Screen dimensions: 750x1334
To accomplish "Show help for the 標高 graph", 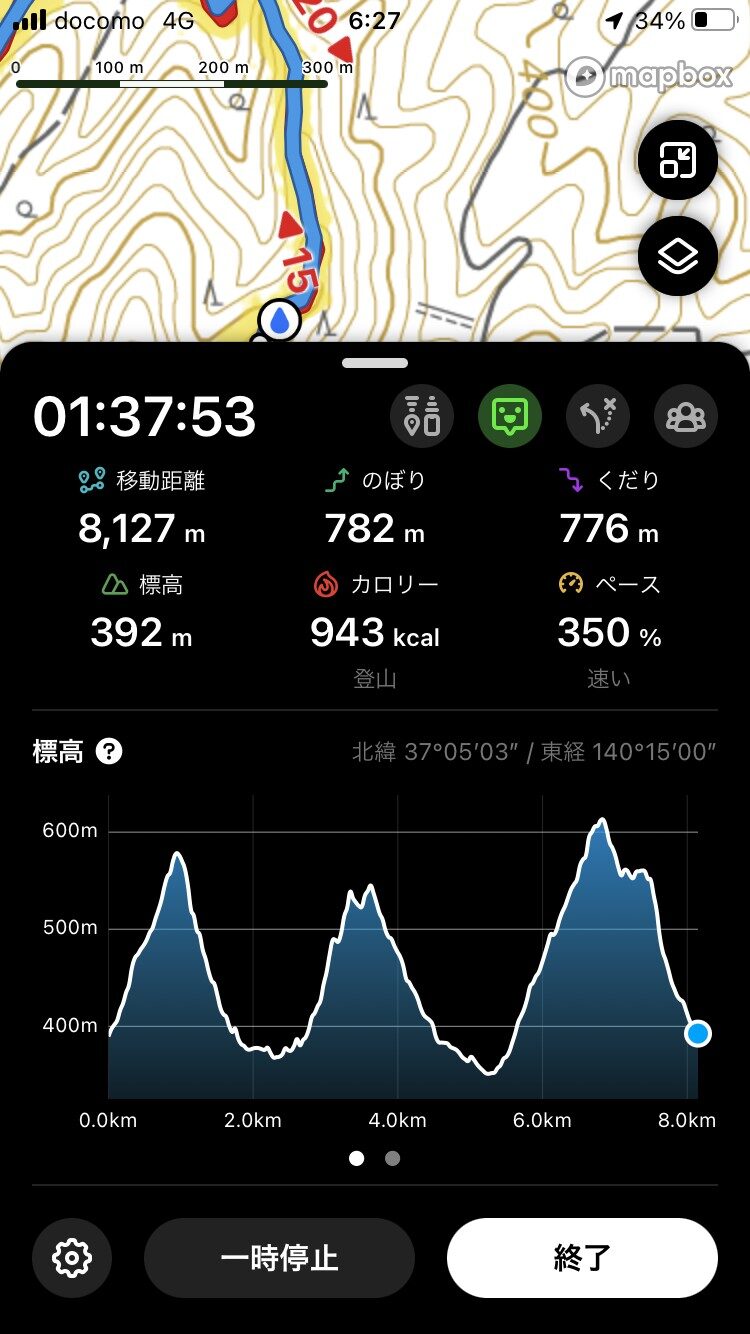I will [x=109, y=752].
